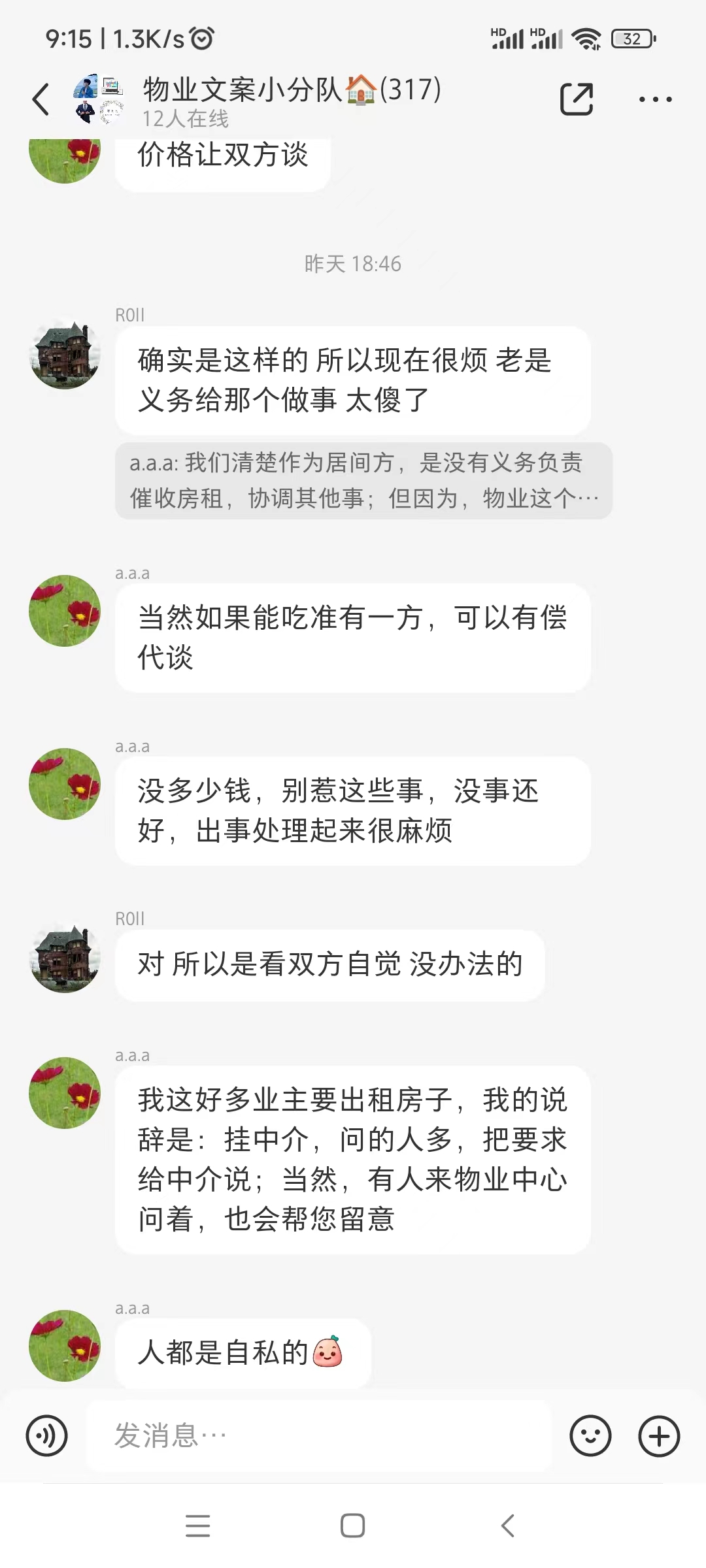Switch to voice message input
The height and width of the screenshot is (1568, 706).
point(46,1435)
